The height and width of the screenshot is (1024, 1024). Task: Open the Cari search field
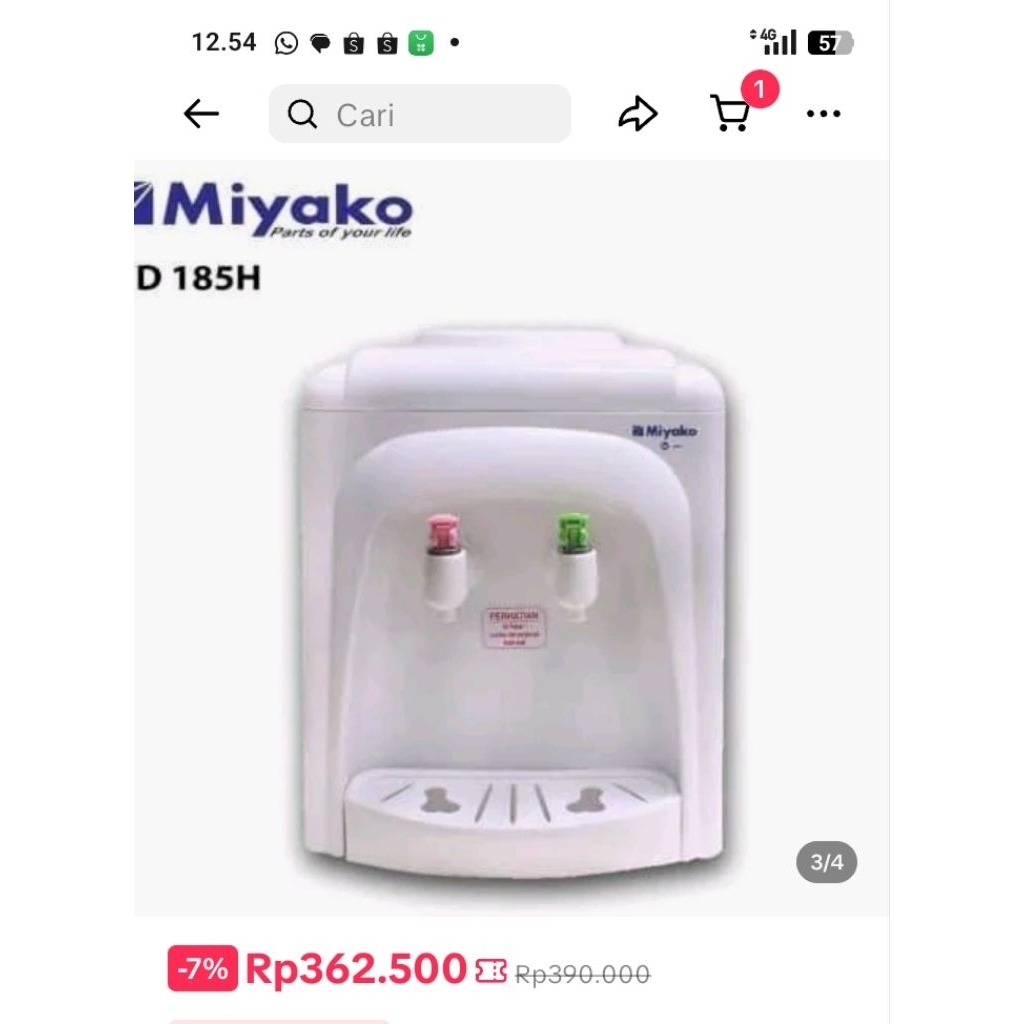coord(420,115)
